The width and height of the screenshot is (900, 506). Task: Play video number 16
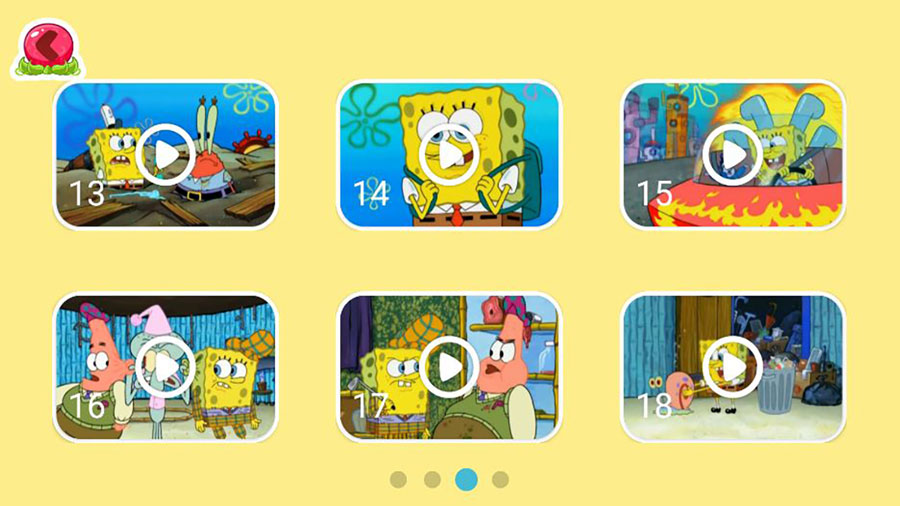point(165,367)
